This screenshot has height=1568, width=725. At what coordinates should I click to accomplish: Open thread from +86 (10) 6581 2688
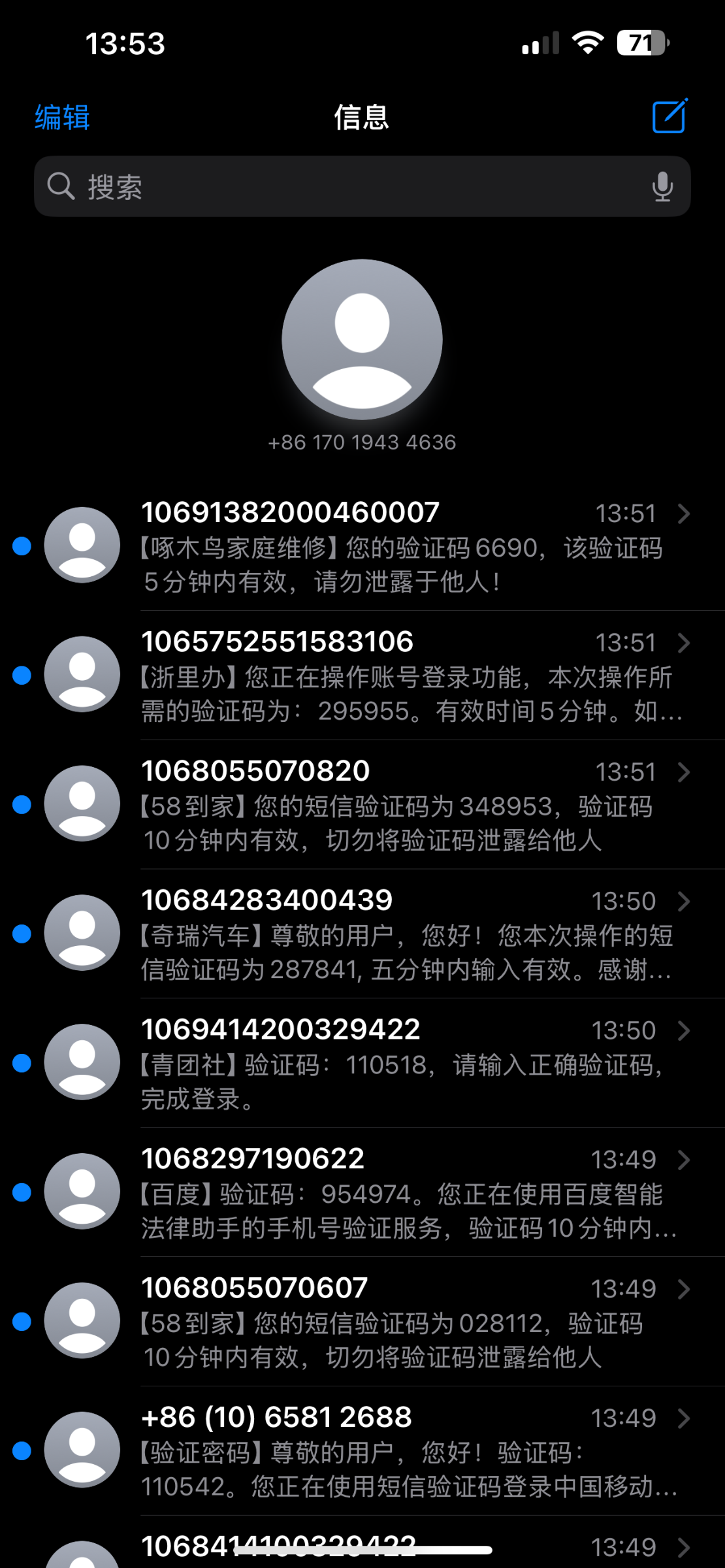click(x=402, y=1452)
